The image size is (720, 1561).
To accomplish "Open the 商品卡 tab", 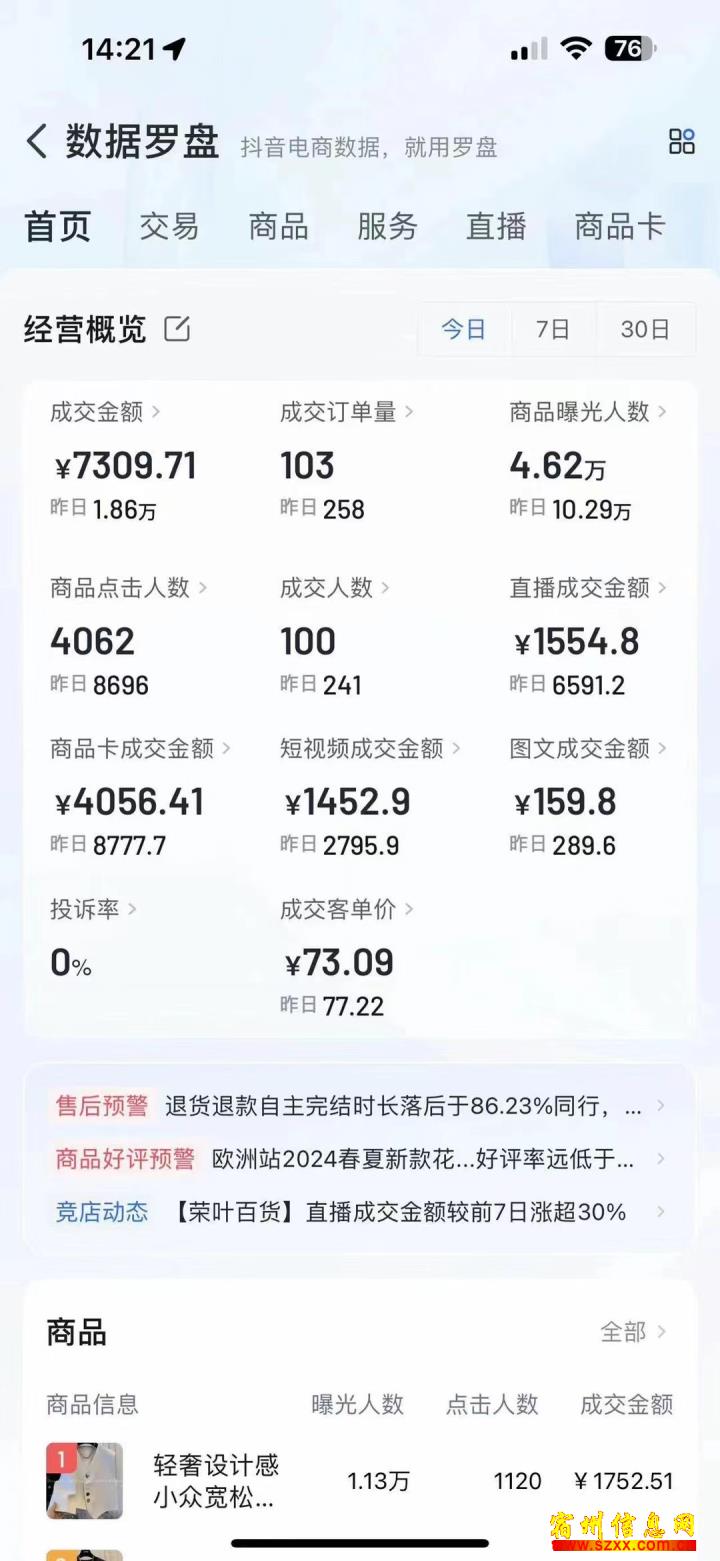I will 619,226.
